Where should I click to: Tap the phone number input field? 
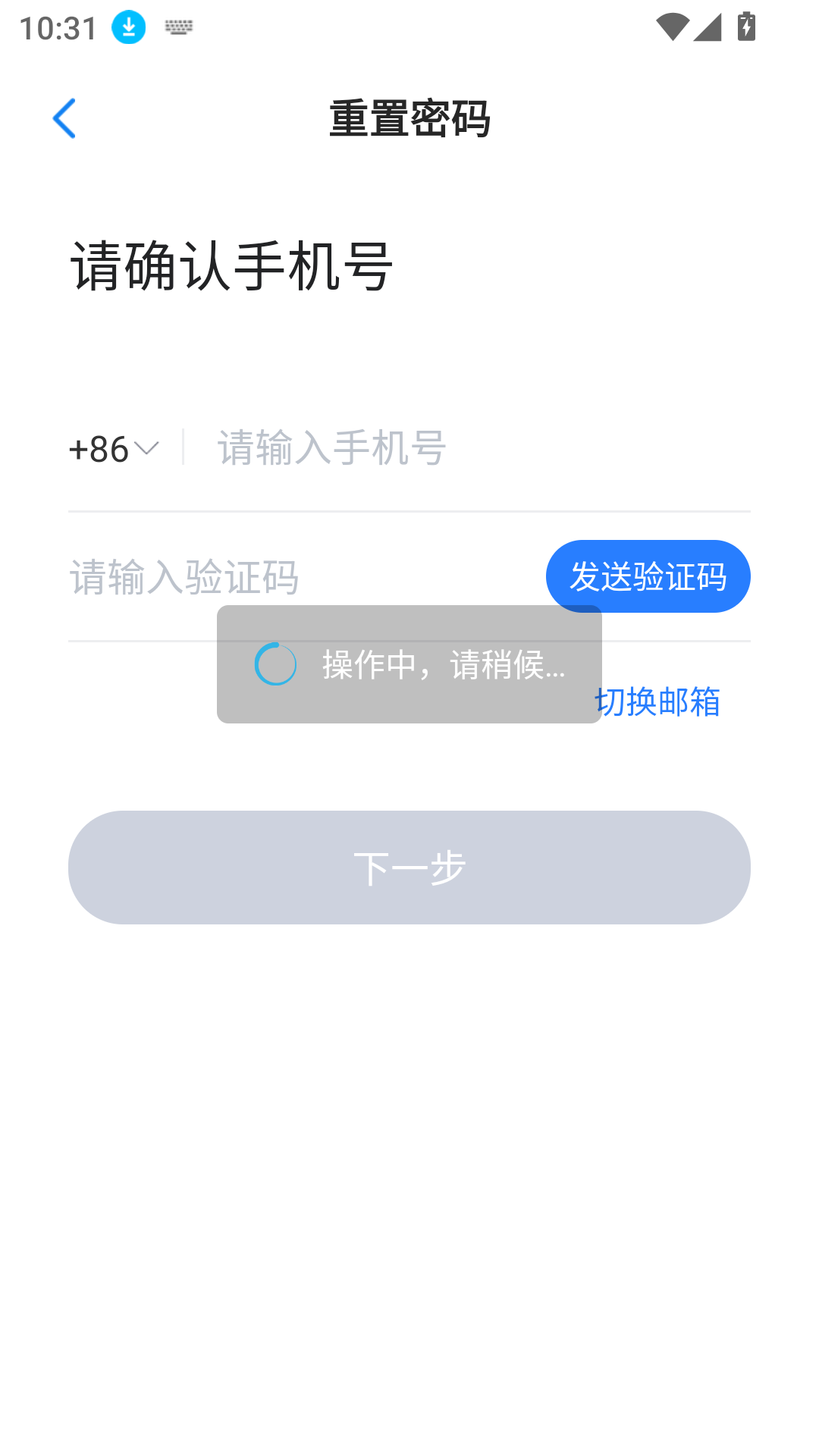[x=470, y=447]
